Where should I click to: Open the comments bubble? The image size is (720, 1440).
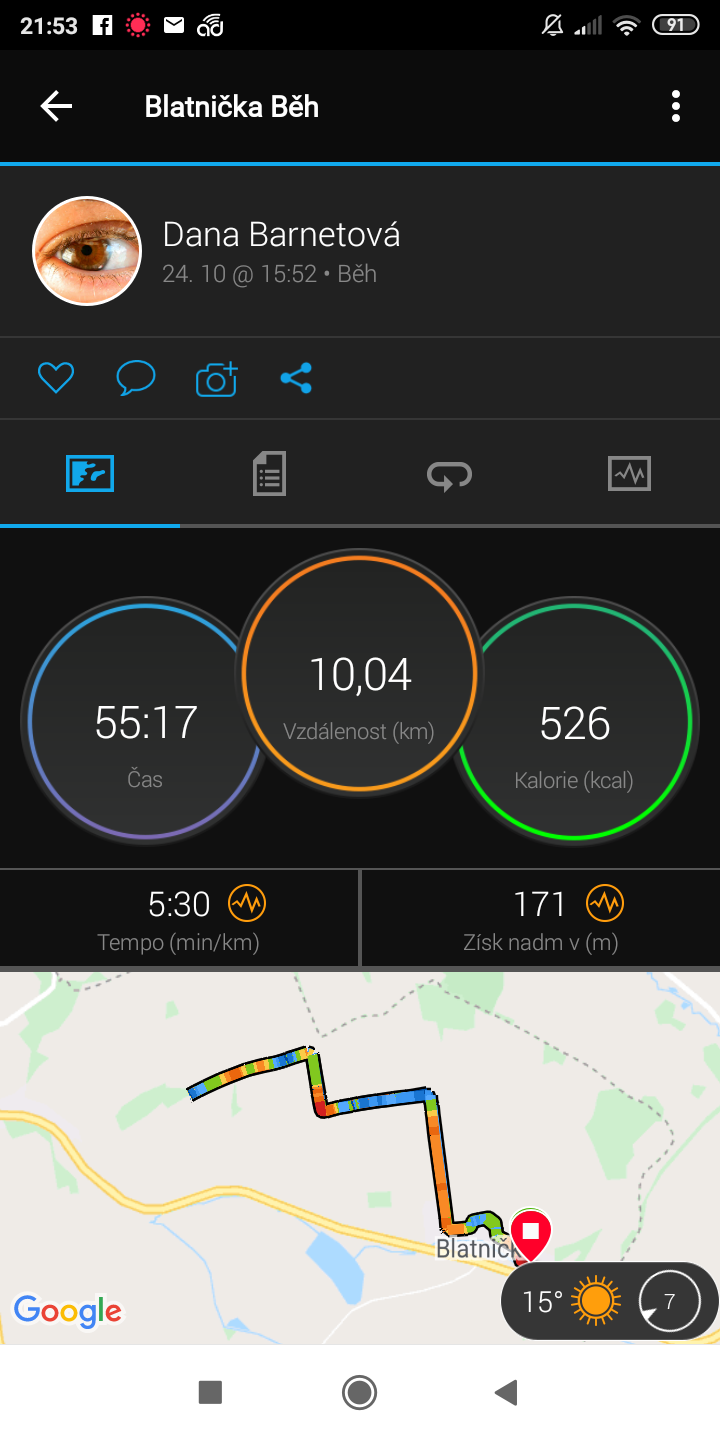136,378
